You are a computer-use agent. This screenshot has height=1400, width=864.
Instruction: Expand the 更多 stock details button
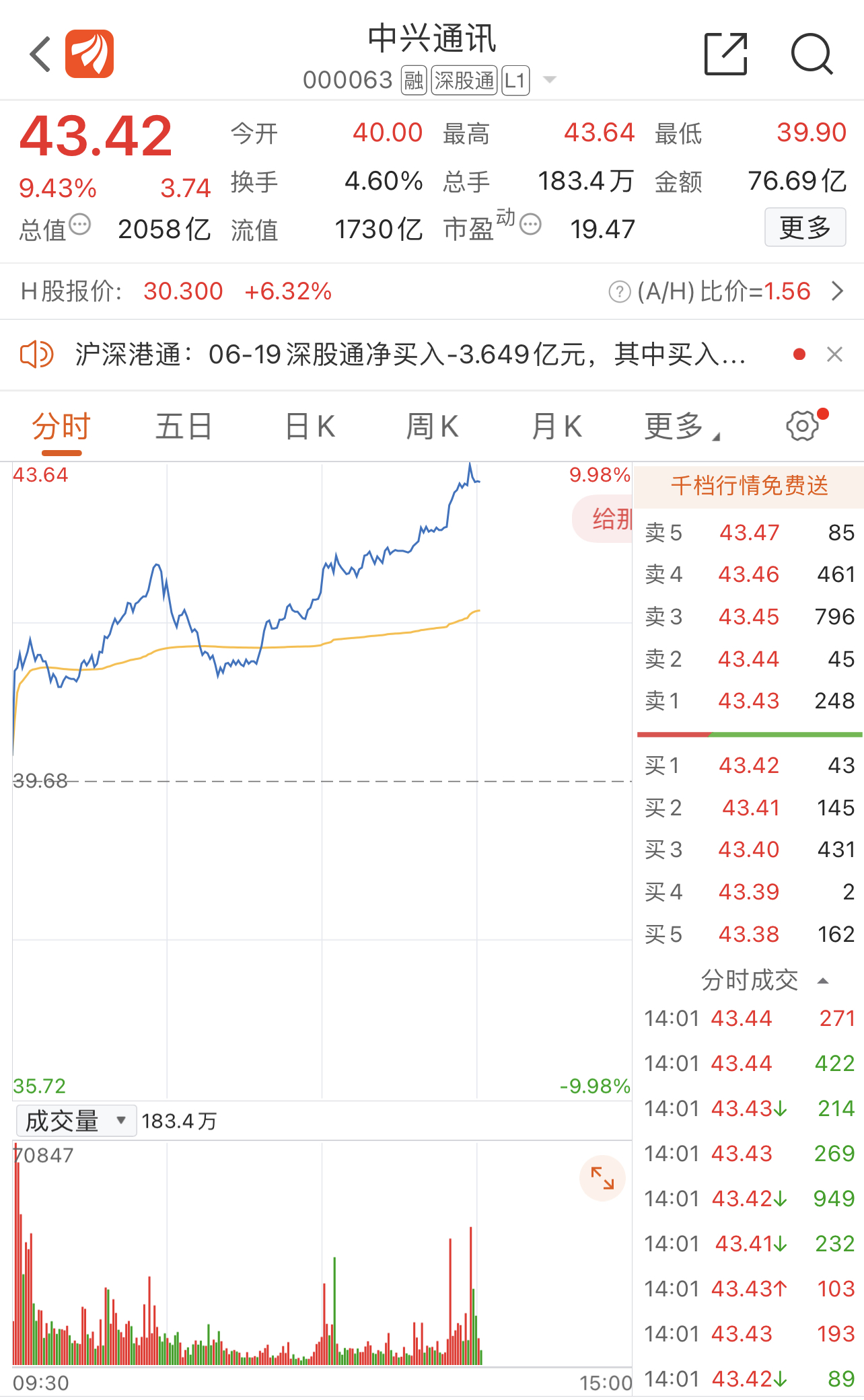[x=805, y=228]
